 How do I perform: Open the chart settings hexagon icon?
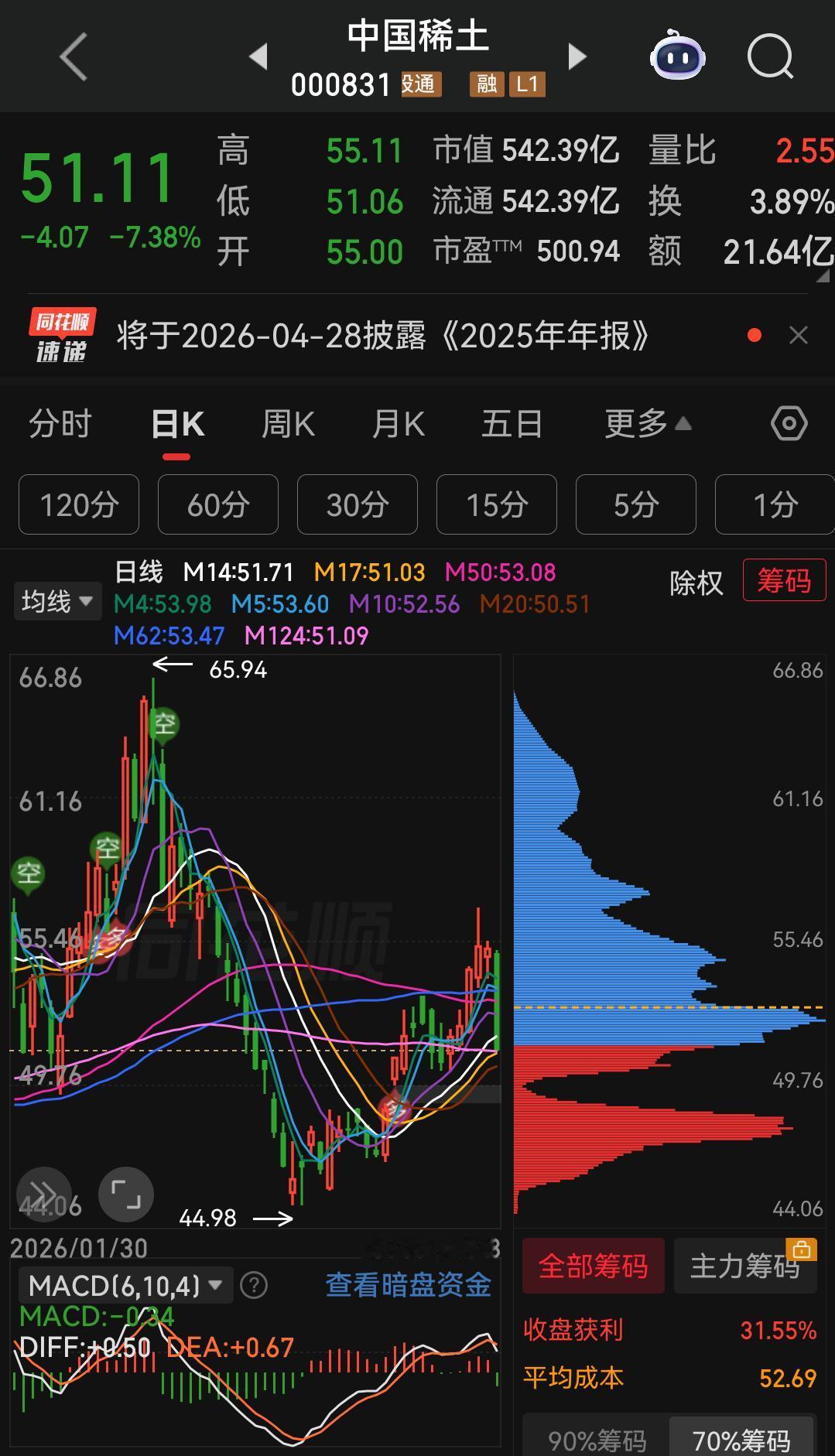788,423
